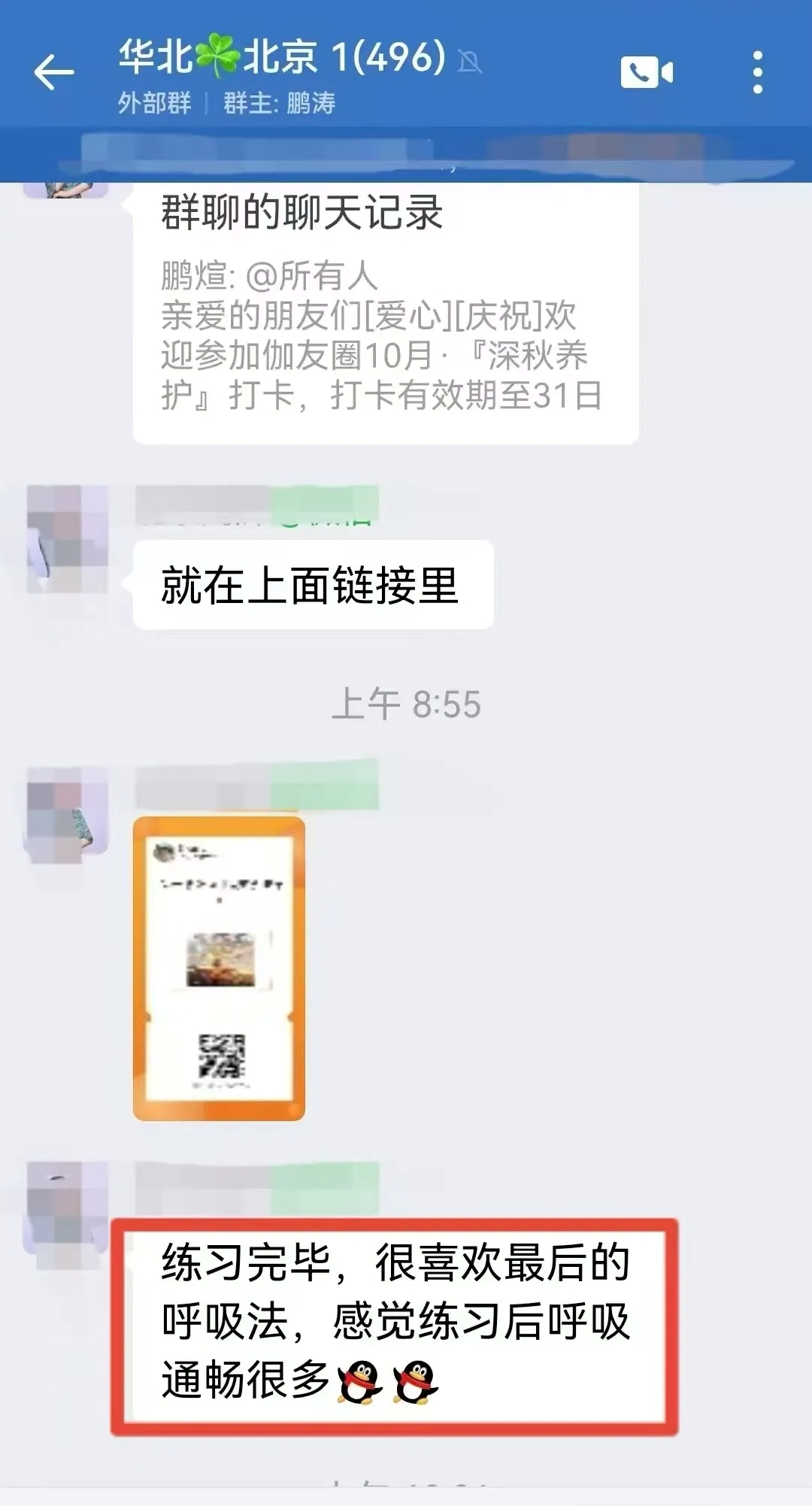Start a voice or video call
This screenshot has height=1506, width=812.
pos(646,73)
